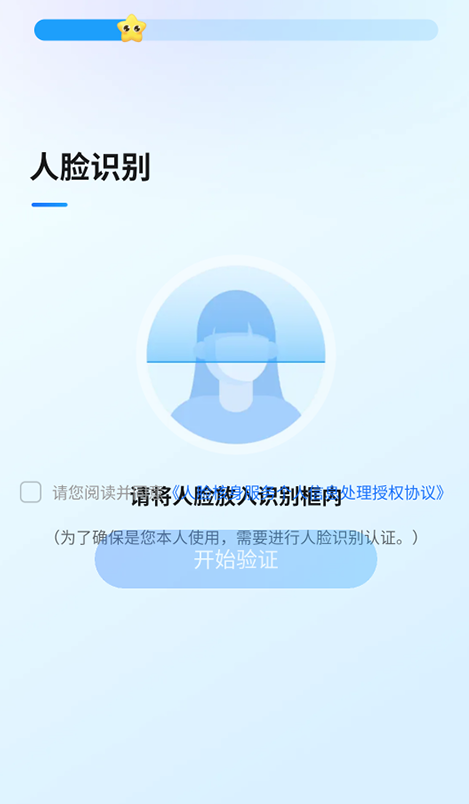
Task: Check the agreement consent checkbox
Action: pos(31,492)
